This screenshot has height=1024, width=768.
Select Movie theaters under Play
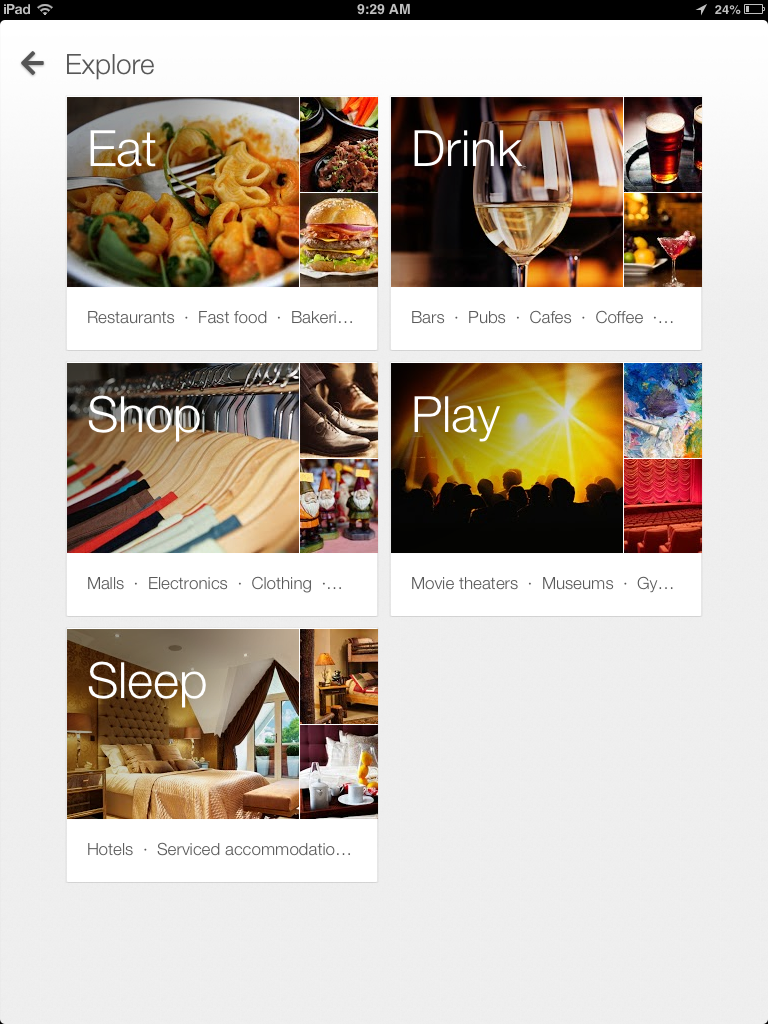coord(464,583)
